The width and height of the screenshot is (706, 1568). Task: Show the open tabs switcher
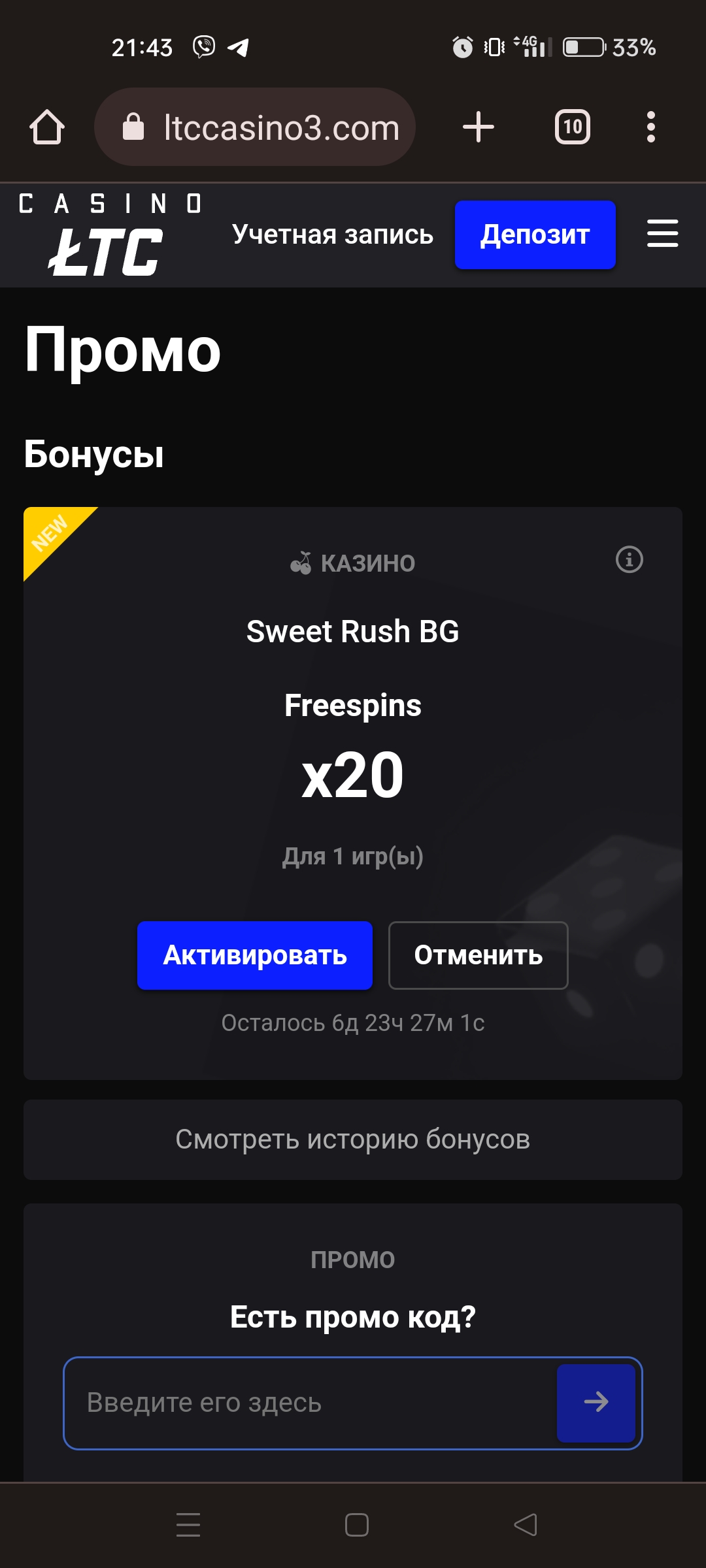(572, 127)
